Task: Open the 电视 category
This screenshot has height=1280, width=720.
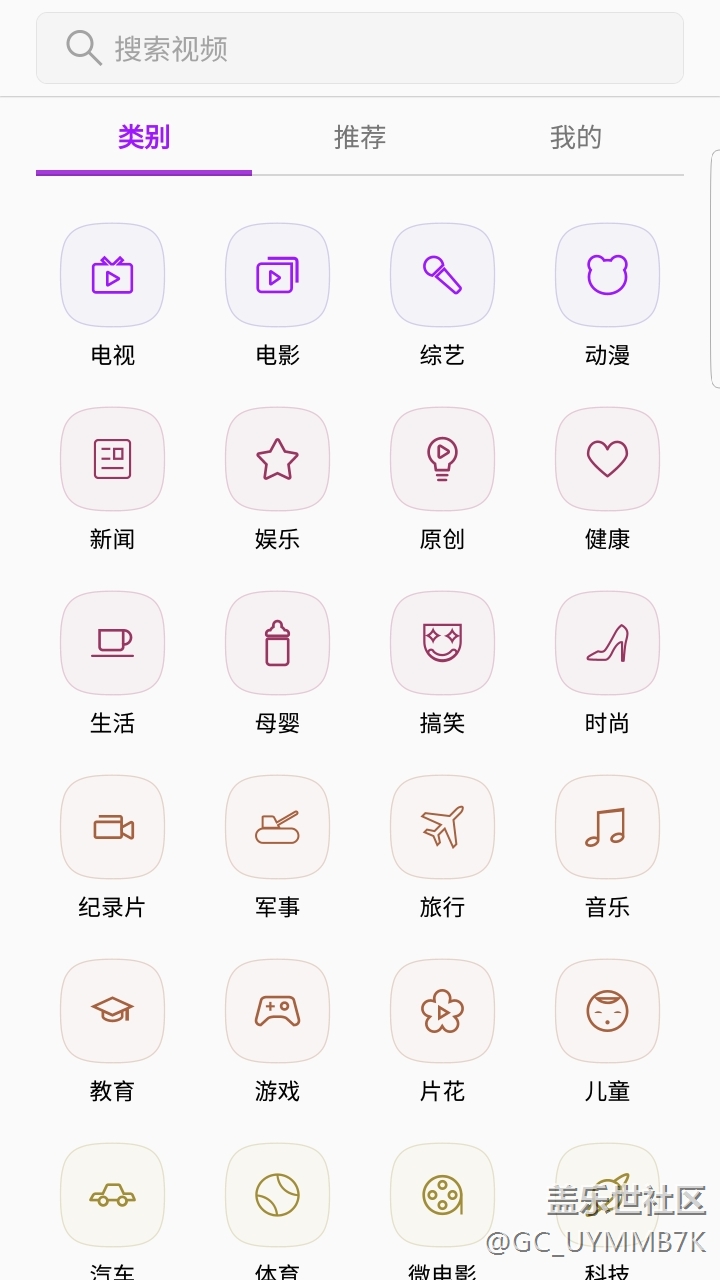Action: 112,275
